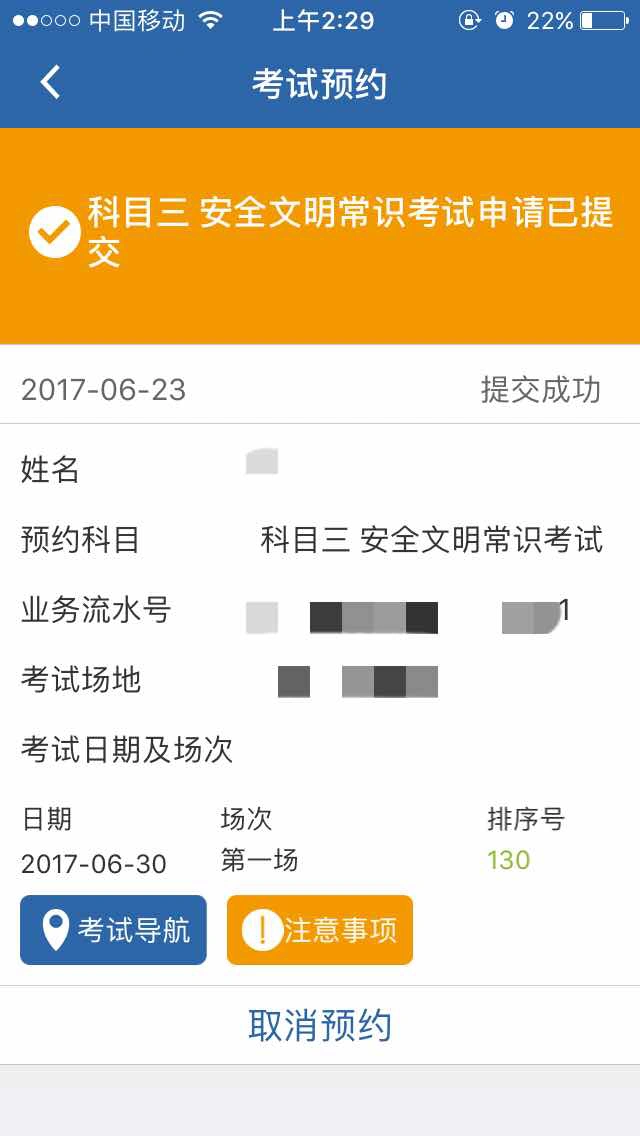Tap 取消预约 to cancel the appointment
The height and width of the screenshot is (1136, 640).
pos(320,1025)
